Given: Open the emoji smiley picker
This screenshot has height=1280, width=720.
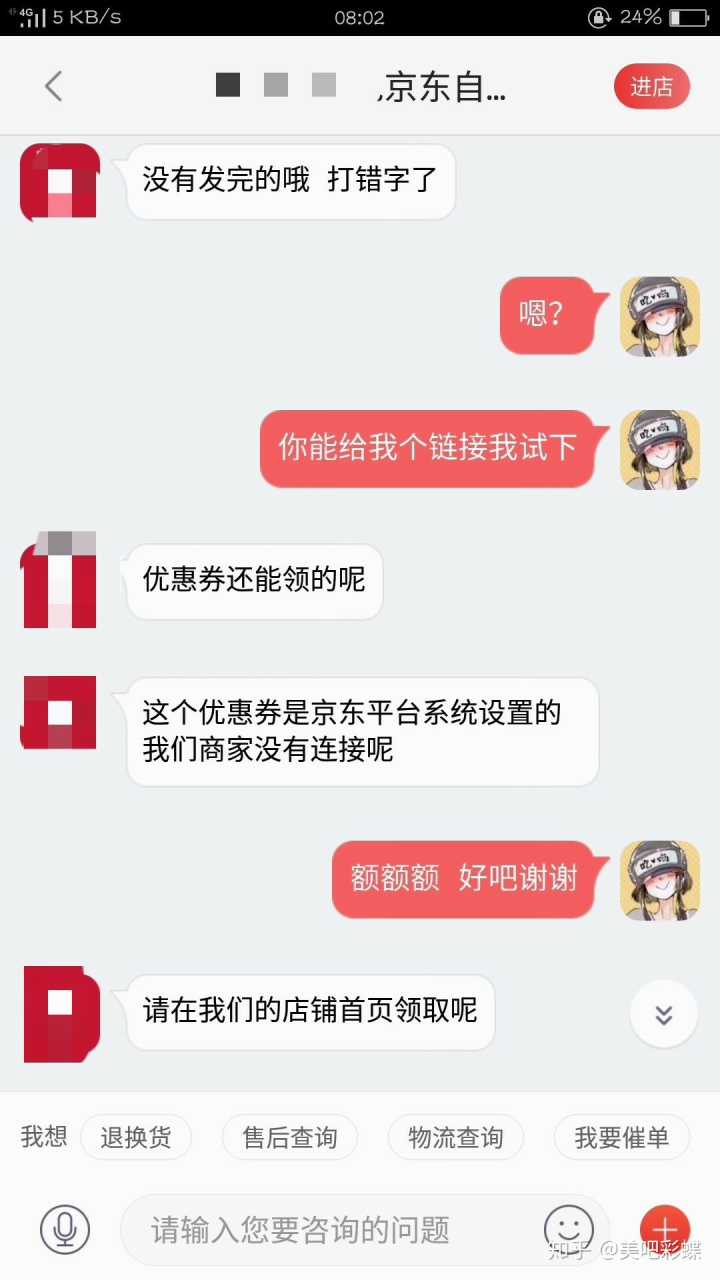Looking at the screenshot, I should (x=568, y=1229).
